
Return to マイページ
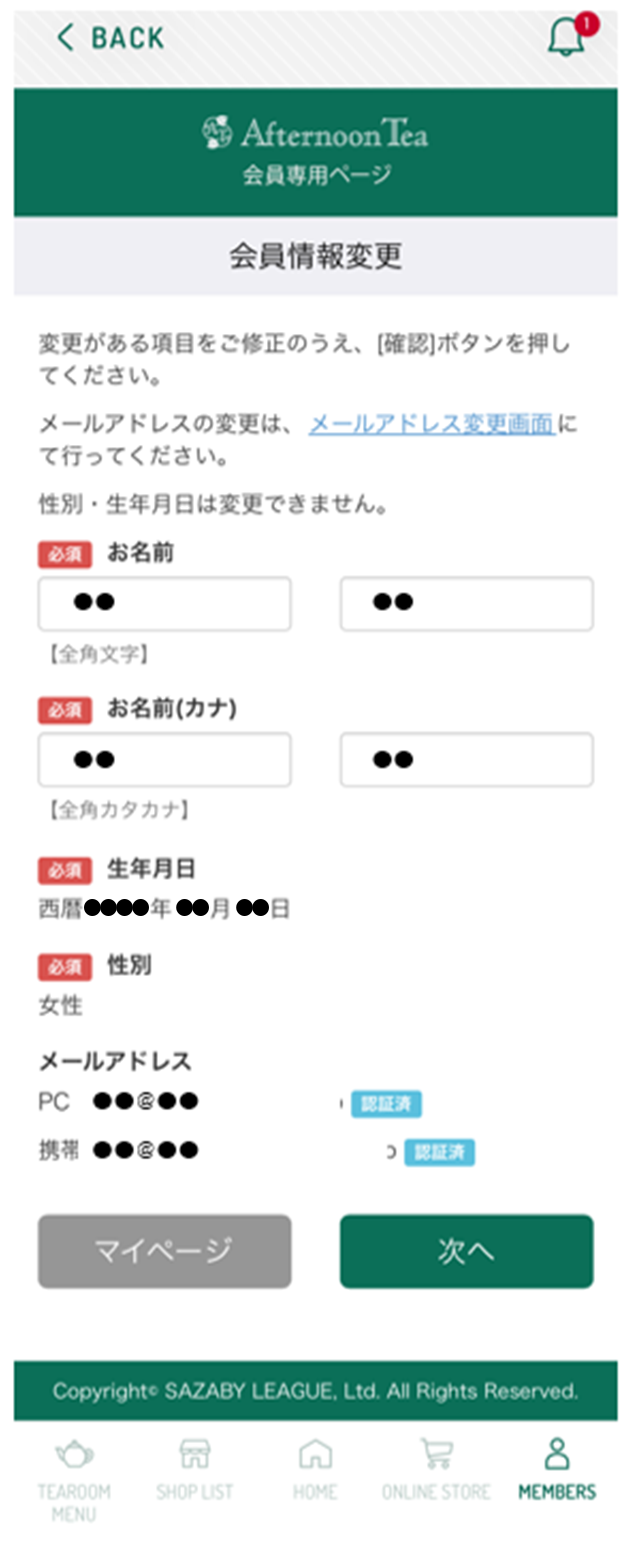coord(165,1251)
